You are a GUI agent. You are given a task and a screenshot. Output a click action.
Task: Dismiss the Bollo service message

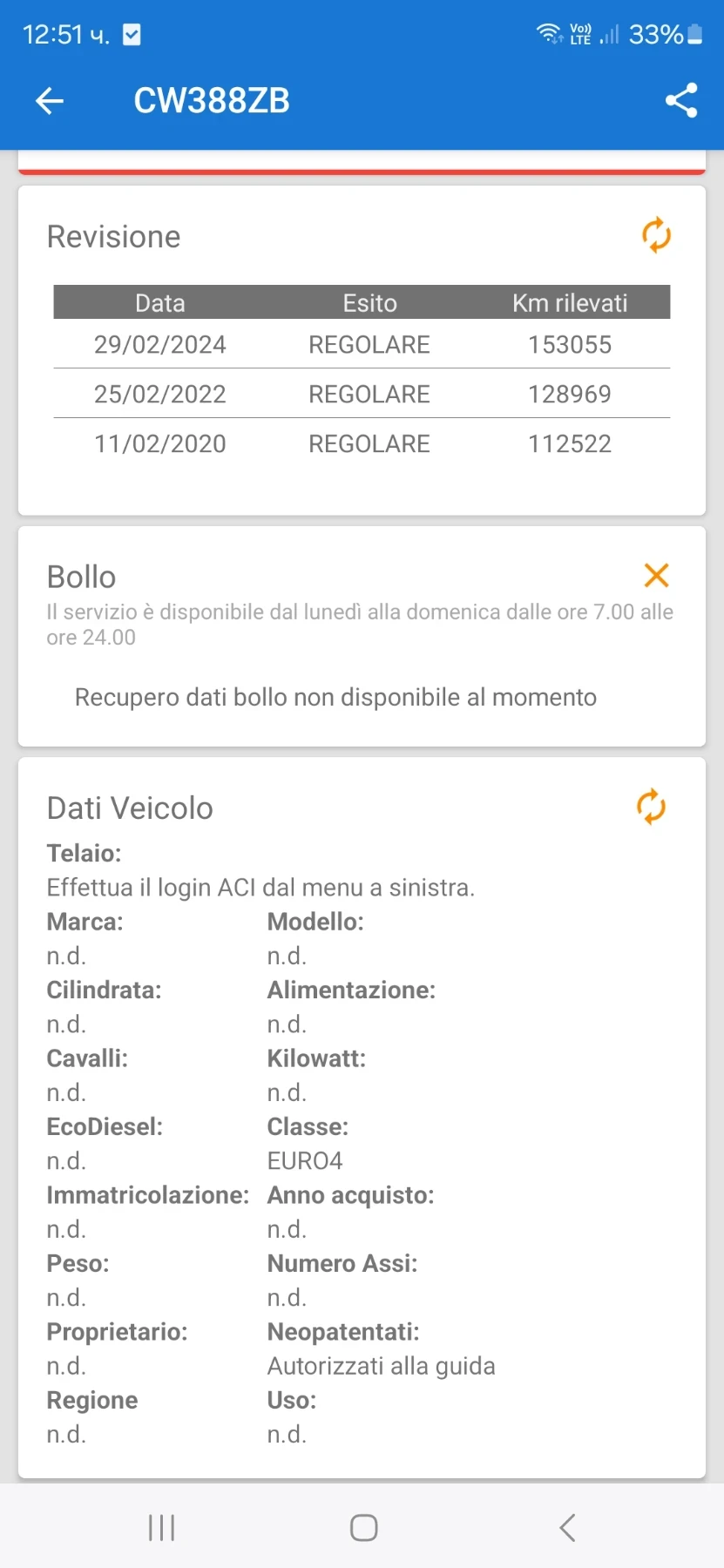pyautogui.click(x=656, y=575)
